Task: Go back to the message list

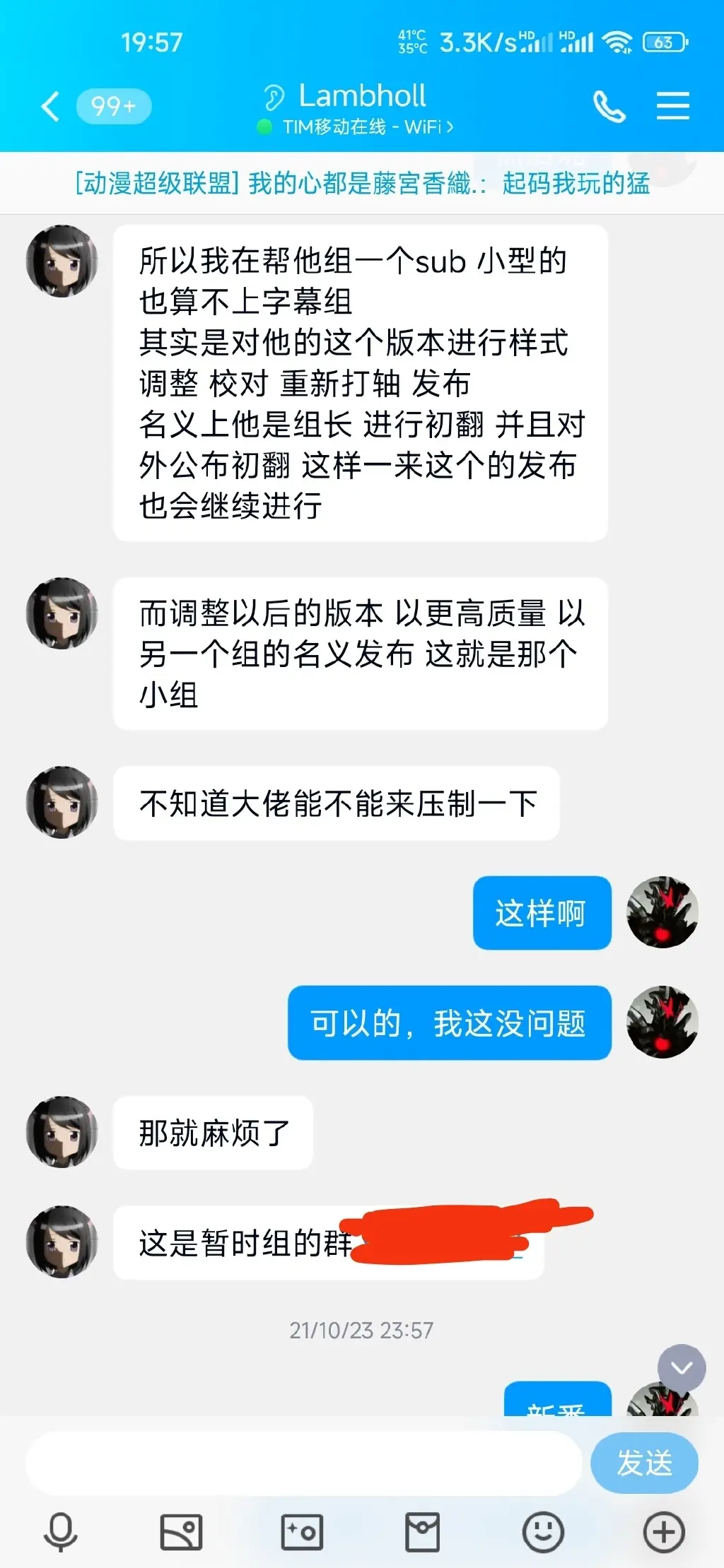Action: [50, 107]
